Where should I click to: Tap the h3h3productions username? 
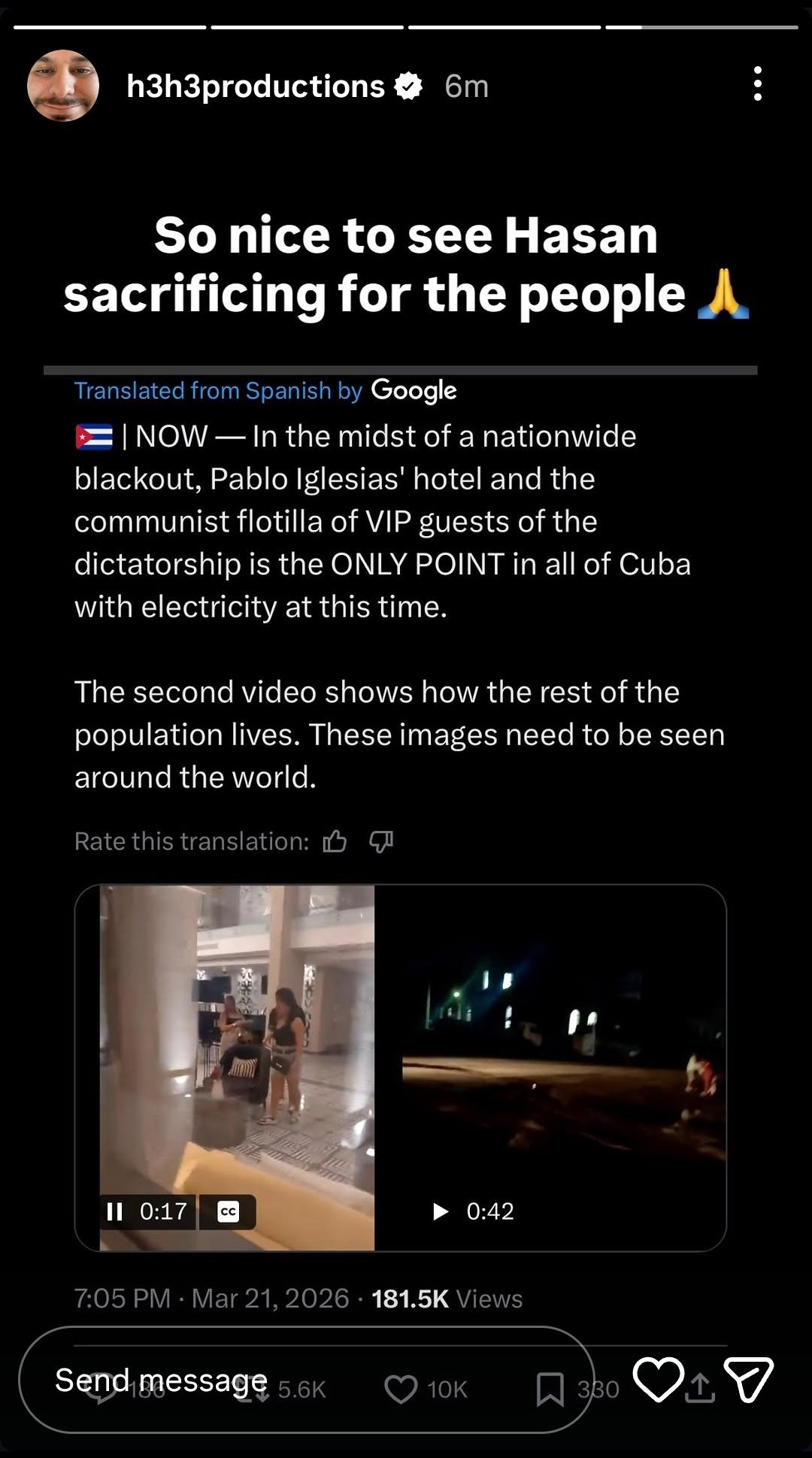pos(256,86)
